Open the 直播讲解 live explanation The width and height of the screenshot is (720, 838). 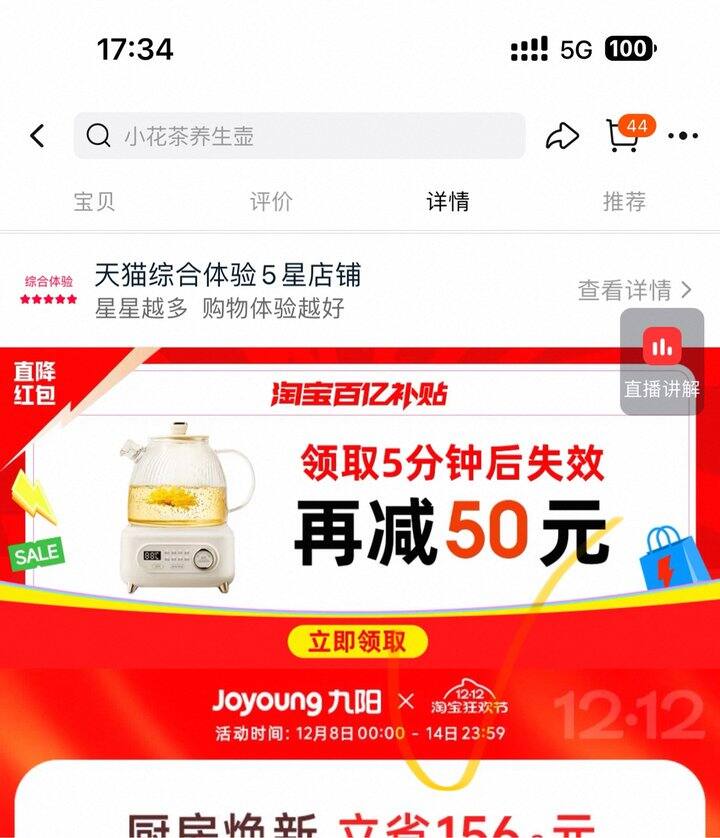[x=662, y=362]
